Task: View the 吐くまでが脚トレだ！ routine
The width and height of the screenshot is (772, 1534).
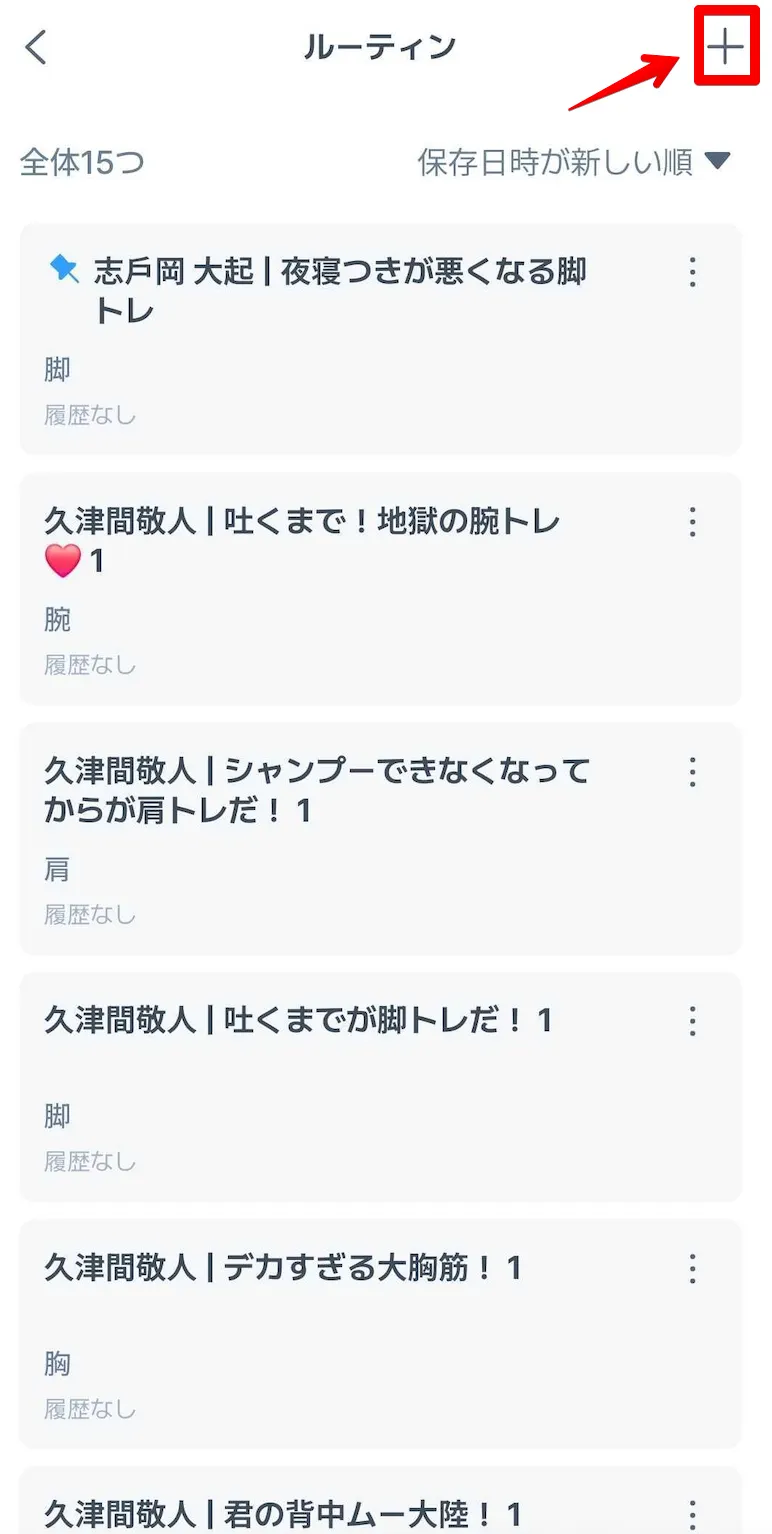Action: (x=298, y=1021)
